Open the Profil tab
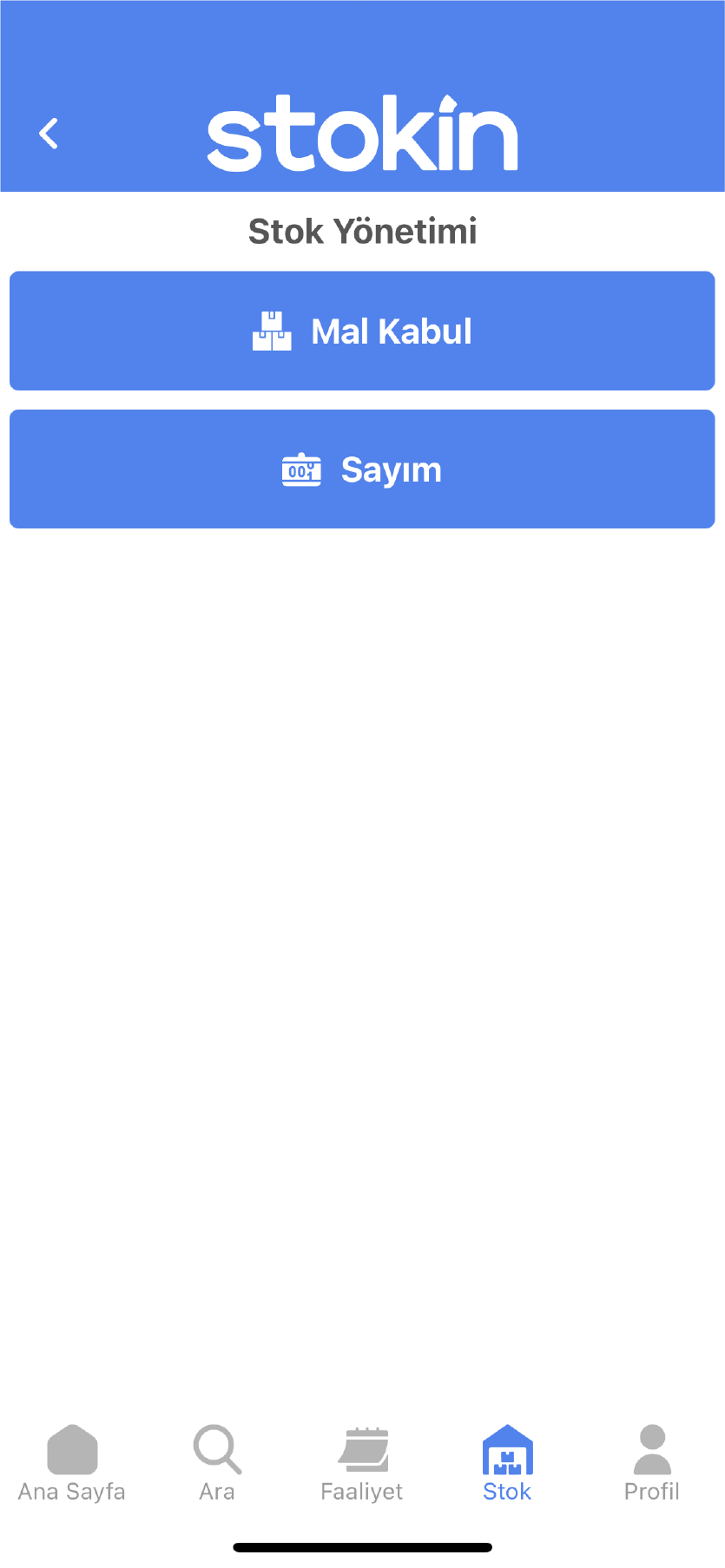The image size is (725, 1568). [x=652, y=1463]
